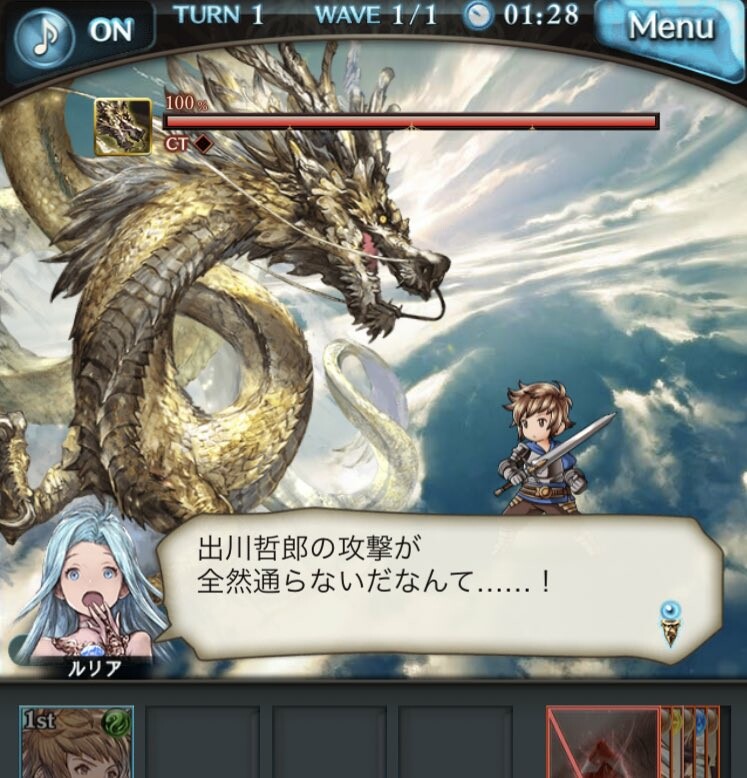Viewport: 747px width, 778px height.
Task: Select the 1st party member portrait
Action: tap(76, 742)
